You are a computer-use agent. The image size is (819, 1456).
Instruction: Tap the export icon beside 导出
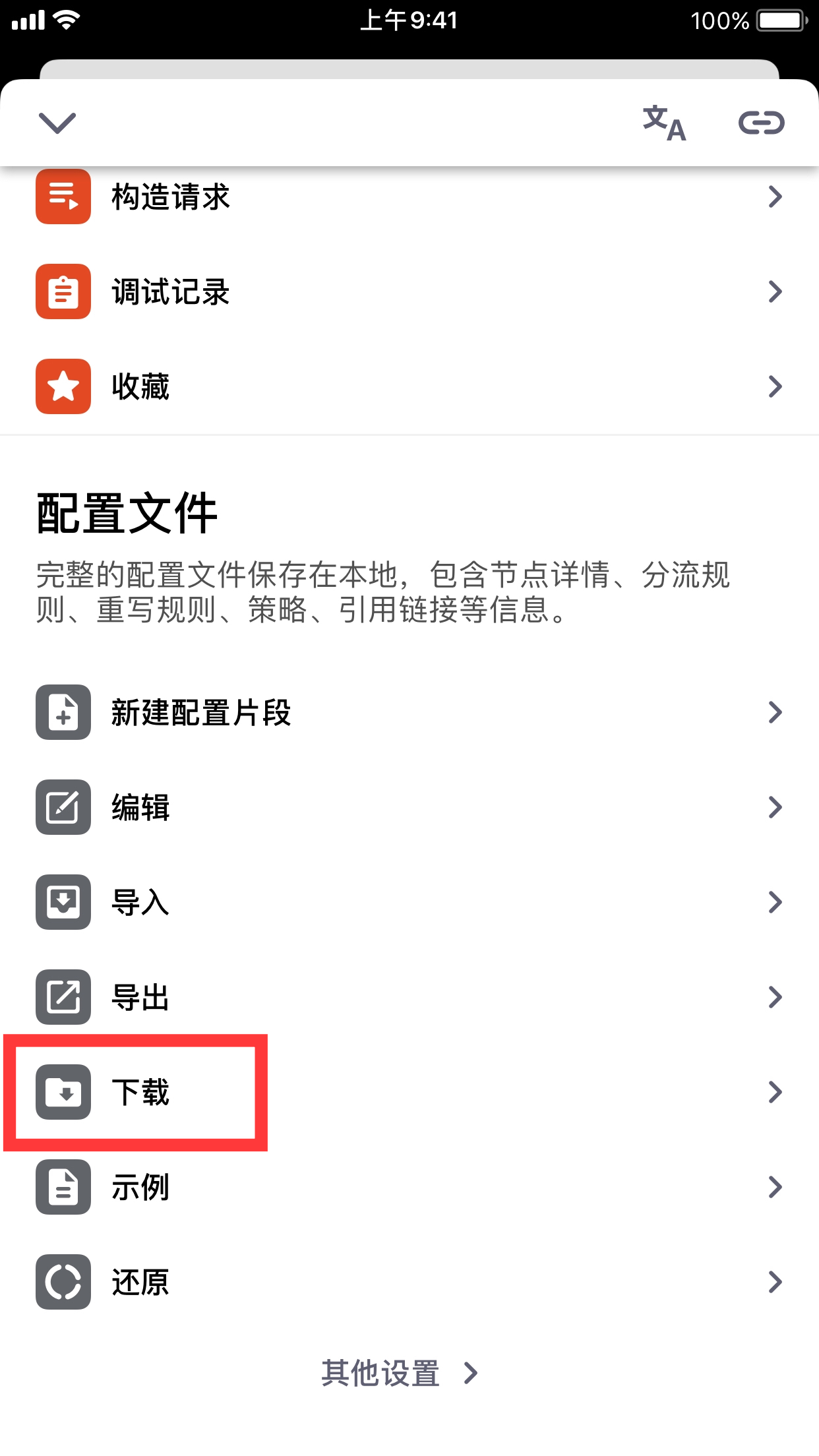(63, 998)
